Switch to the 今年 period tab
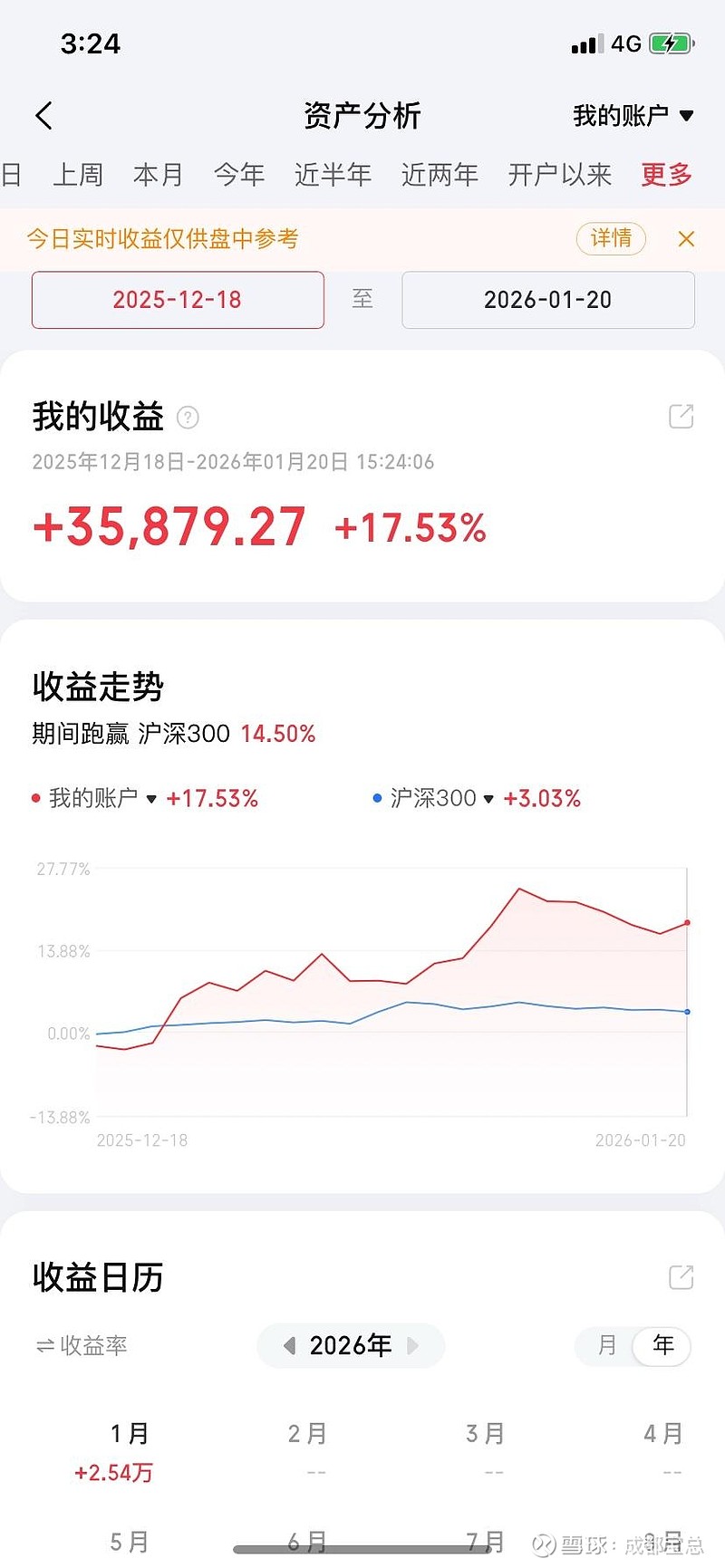The image size is (725, 1568). point(239,175)
